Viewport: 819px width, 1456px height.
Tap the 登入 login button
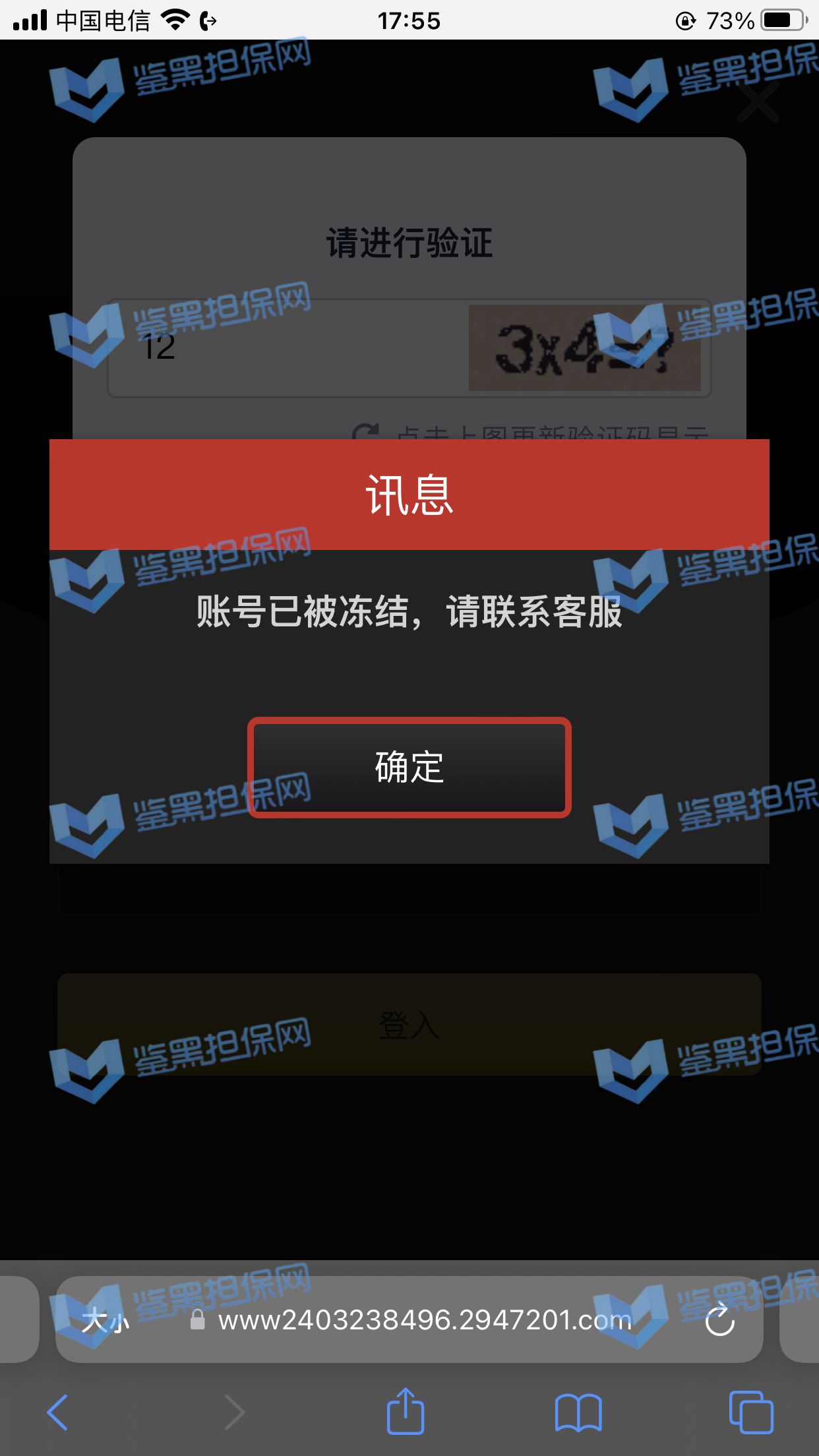[x=409, y=1024]
